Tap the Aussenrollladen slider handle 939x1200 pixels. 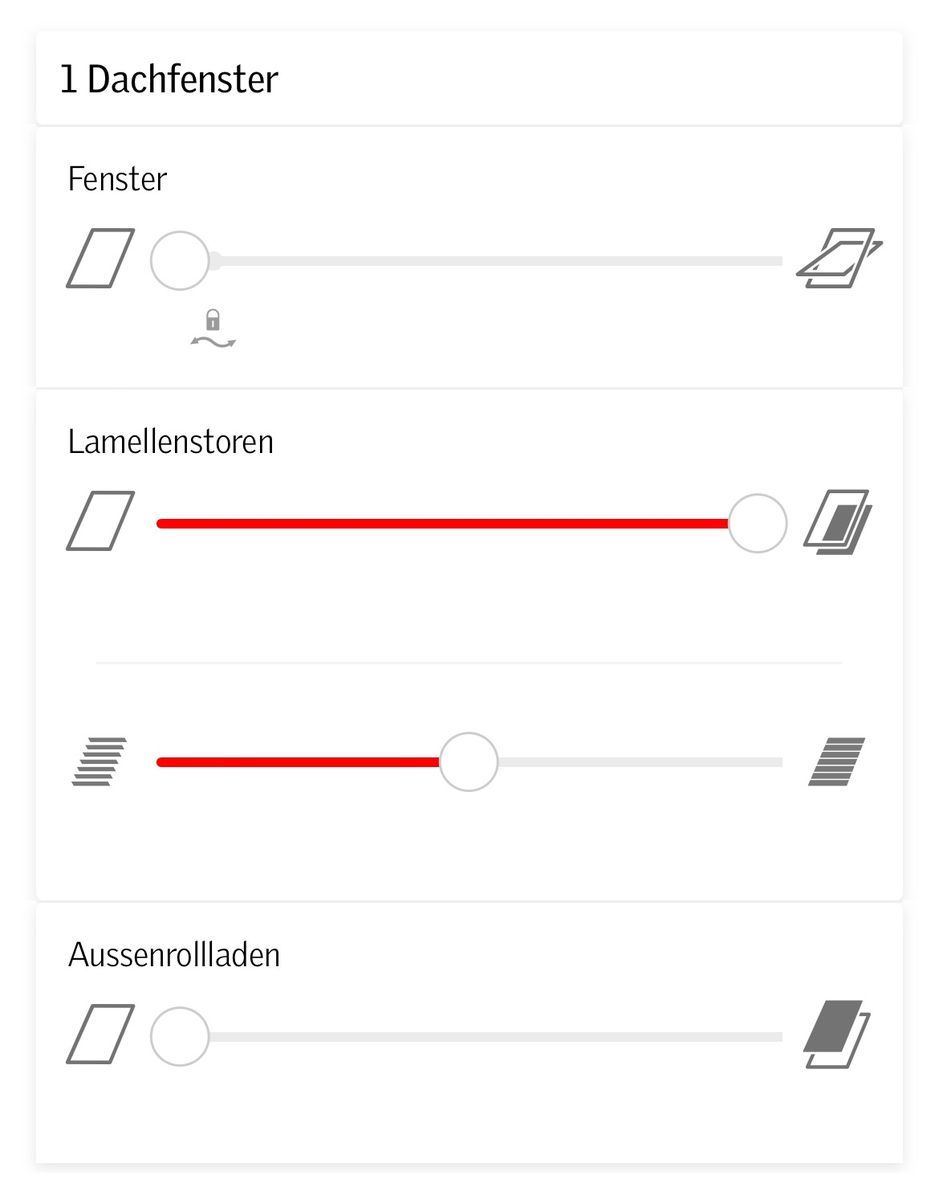(180, 1037)
